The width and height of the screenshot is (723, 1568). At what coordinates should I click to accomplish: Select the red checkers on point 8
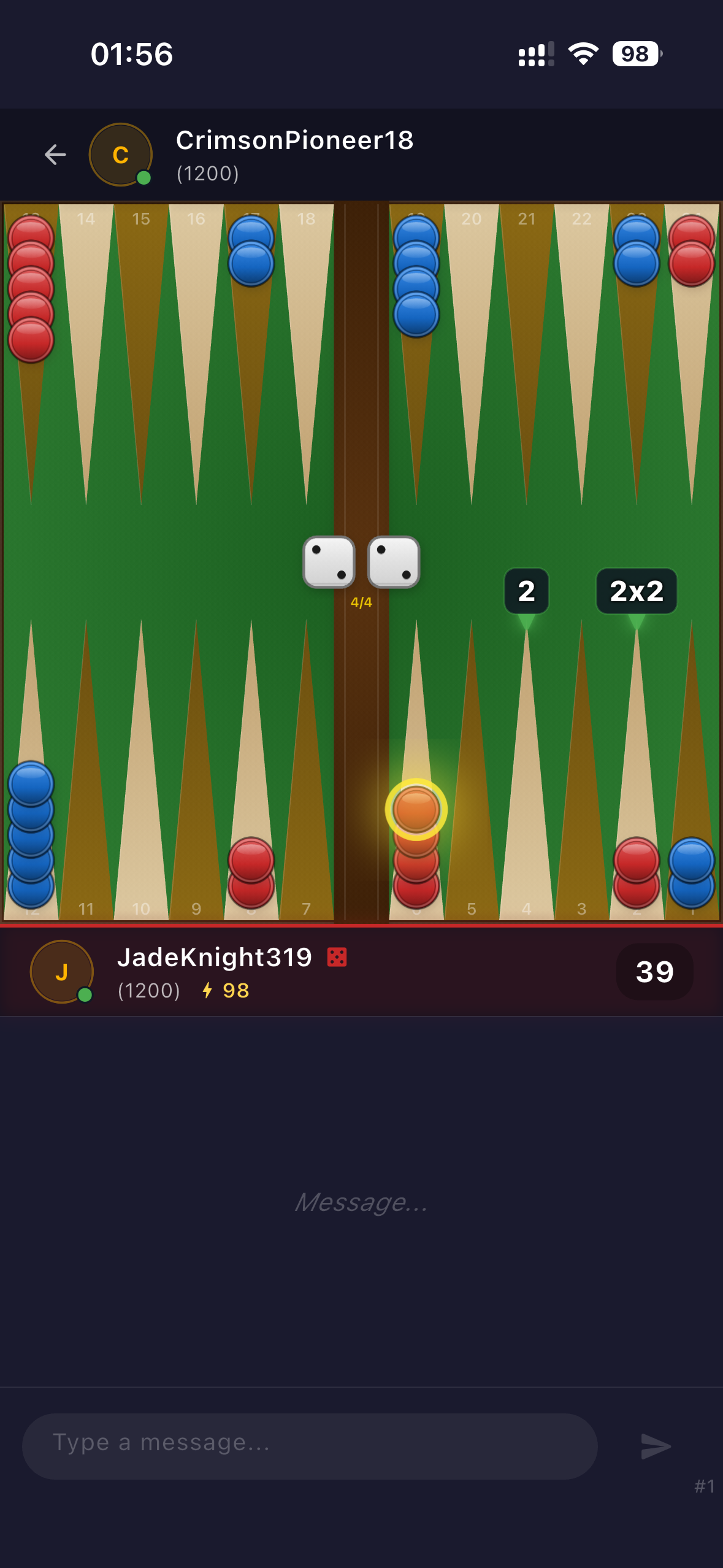click(x=251, y=871)
